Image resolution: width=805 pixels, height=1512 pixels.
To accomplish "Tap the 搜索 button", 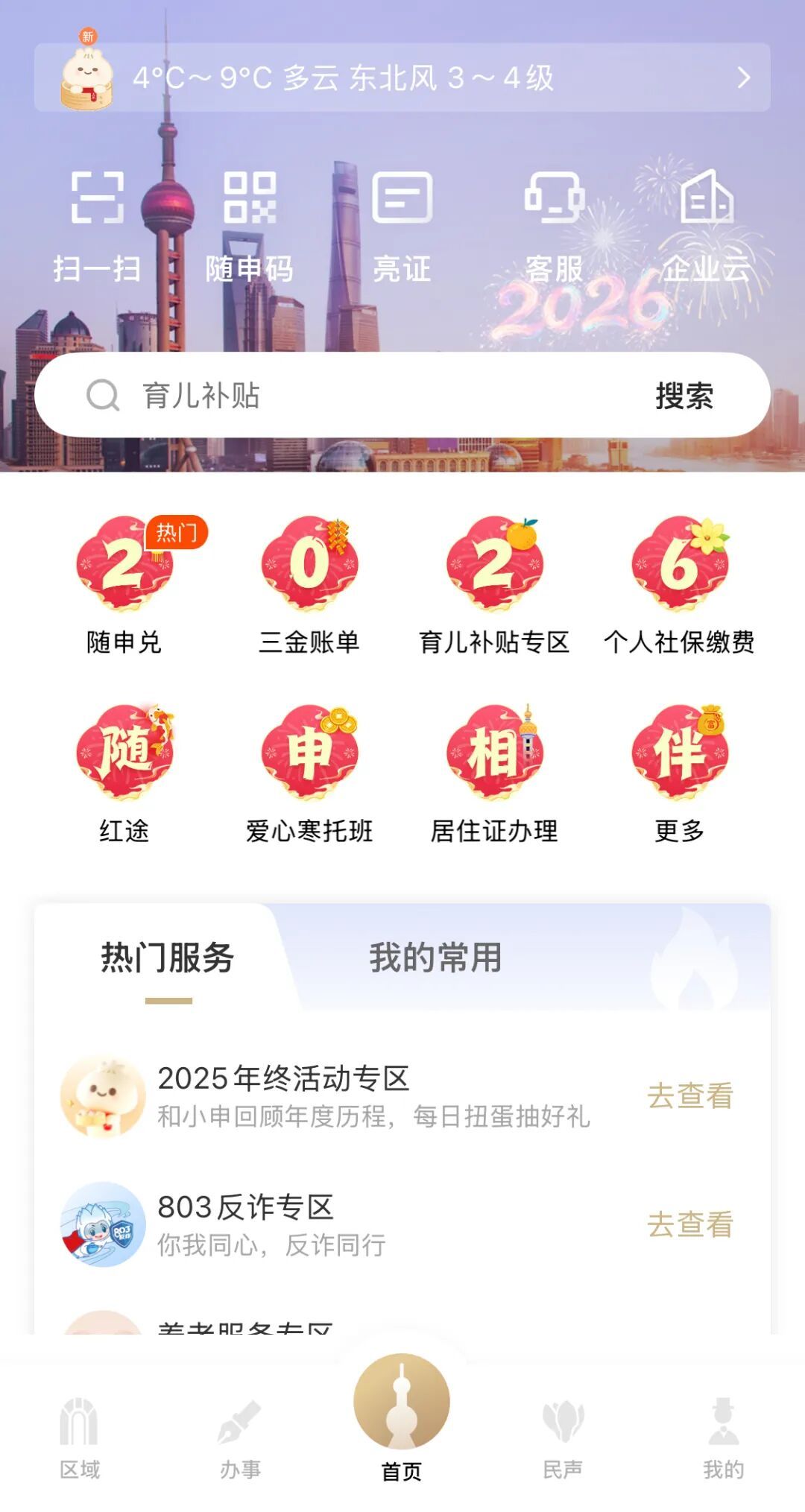I will pyautogui.click(x=684, y=395).
